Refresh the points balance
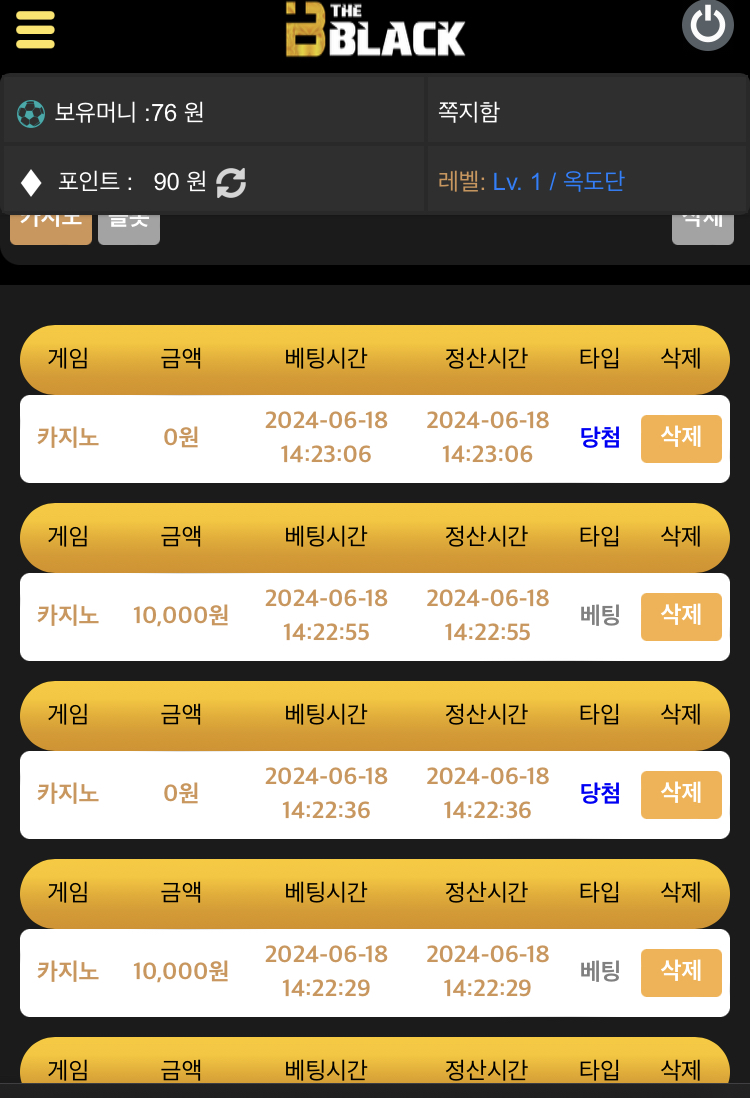This screenshot has height=1098, width=750. tap(231, 182)
